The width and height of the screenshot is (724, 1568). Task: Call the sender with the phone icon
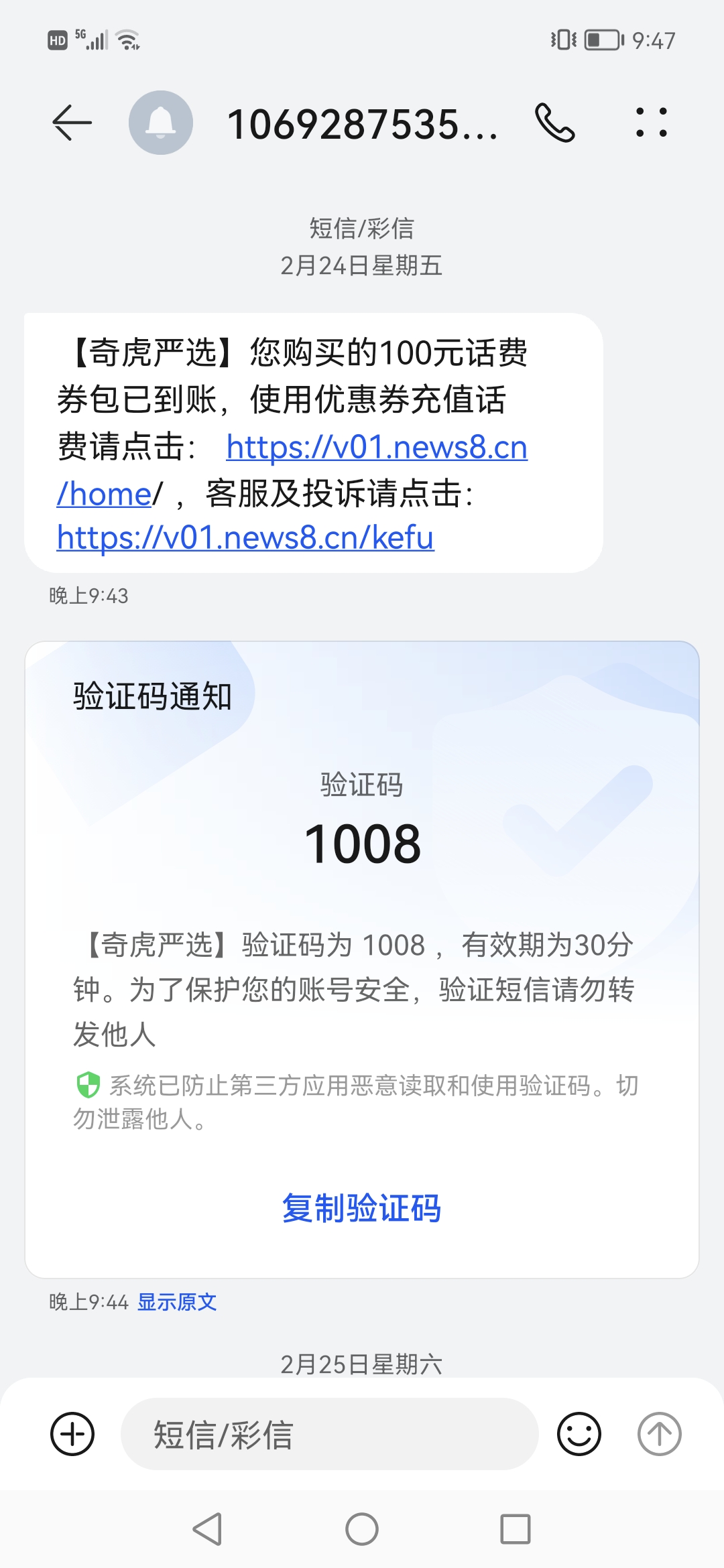pyautogui.click(x=555, y=123)
